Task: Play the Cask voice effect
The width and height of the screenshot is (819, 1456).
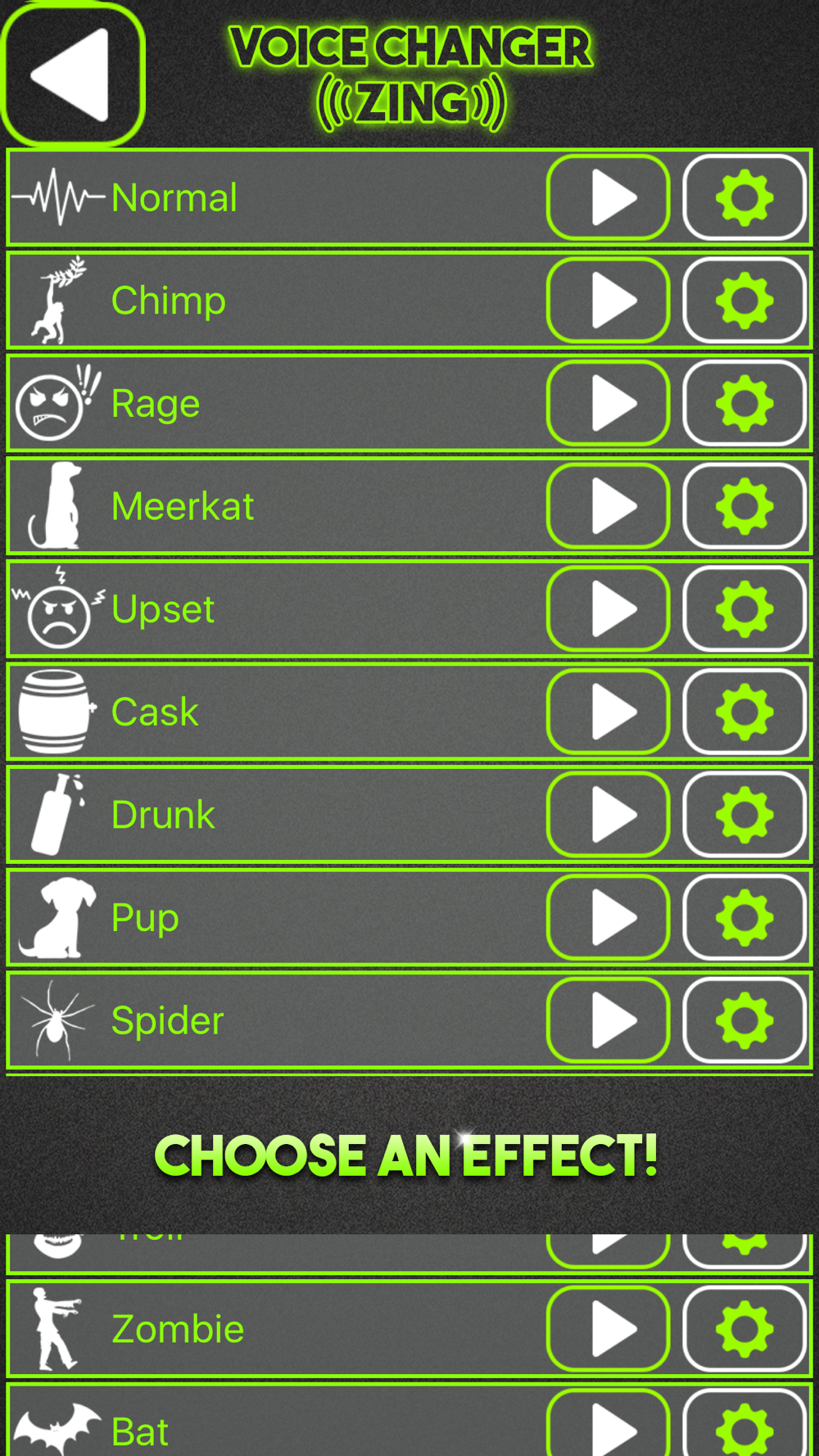Action: point(609,712)
